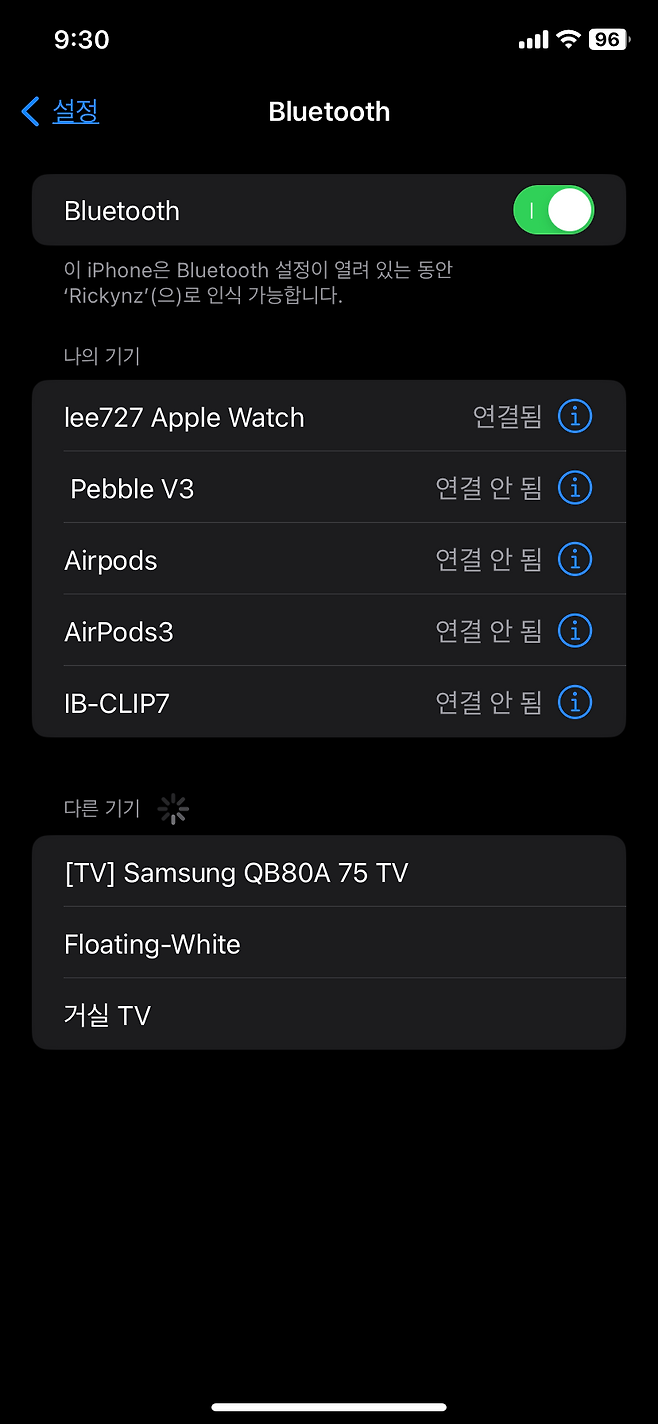The height and width of the screenshot is (1424, 658).
Task: Open info for lee727 Apple Watch
Action: [x=575, y=416]
